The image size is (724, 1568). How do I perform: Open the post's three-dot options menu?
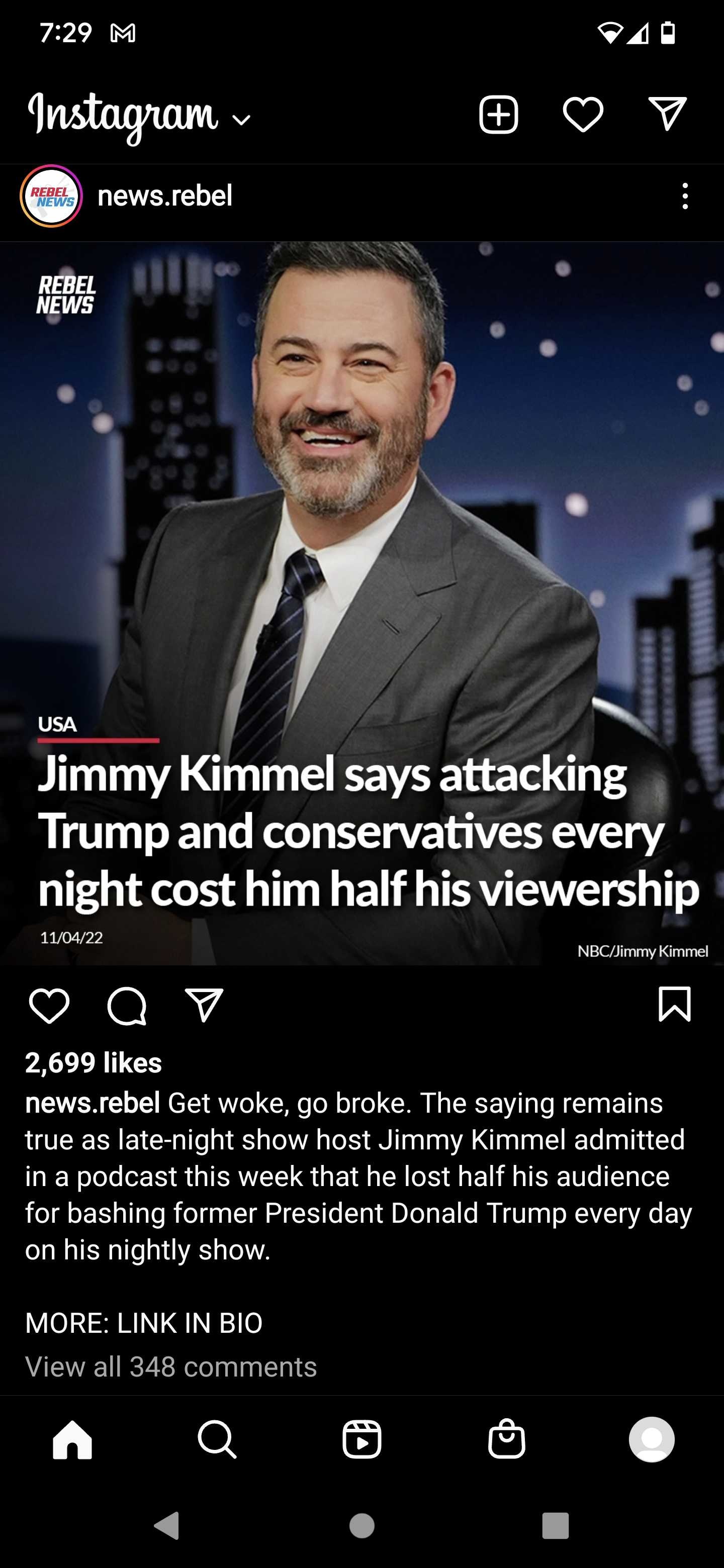click(685, 196)
